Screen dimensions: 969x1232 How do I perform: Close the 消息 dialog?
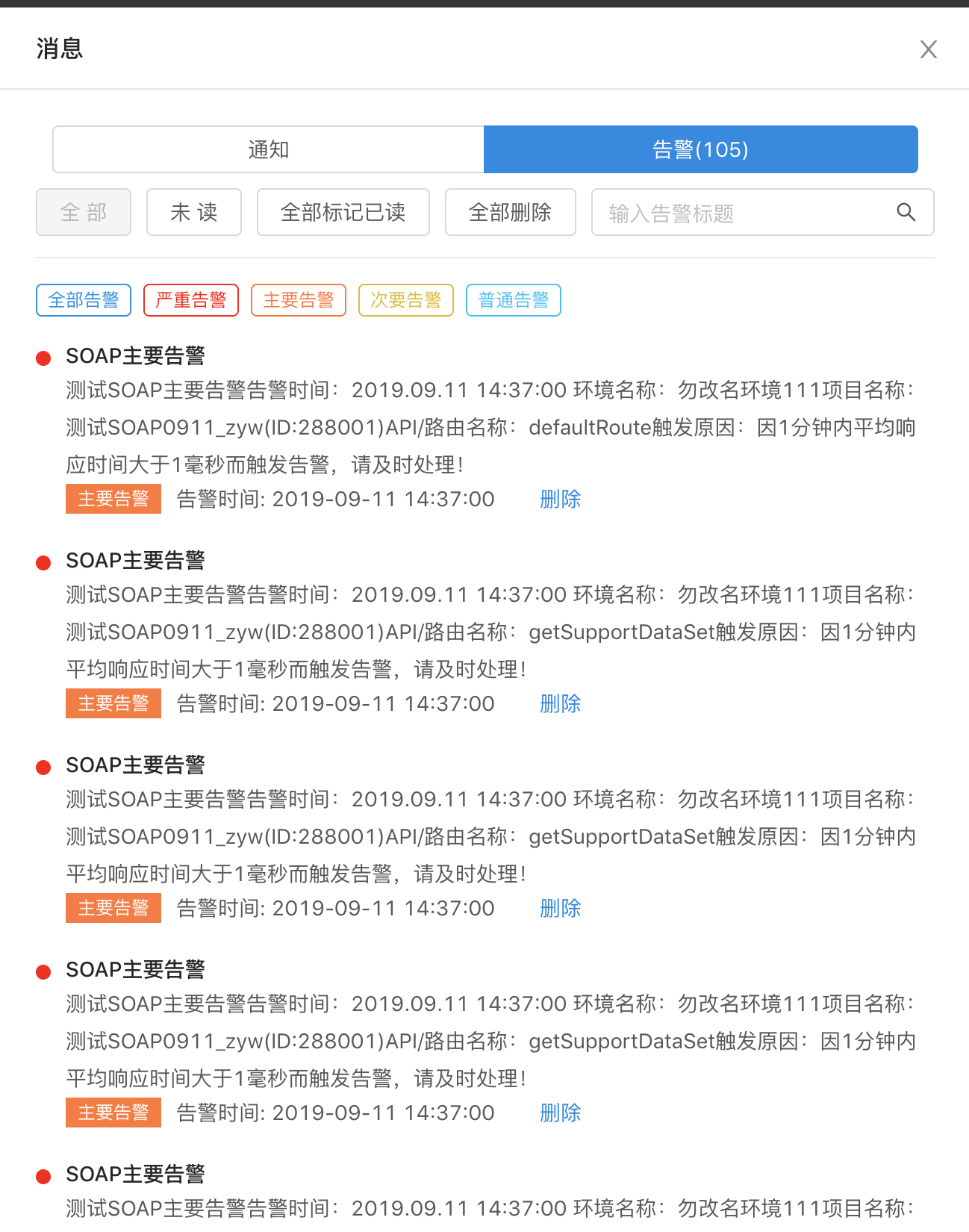click(x=928, y=49)
